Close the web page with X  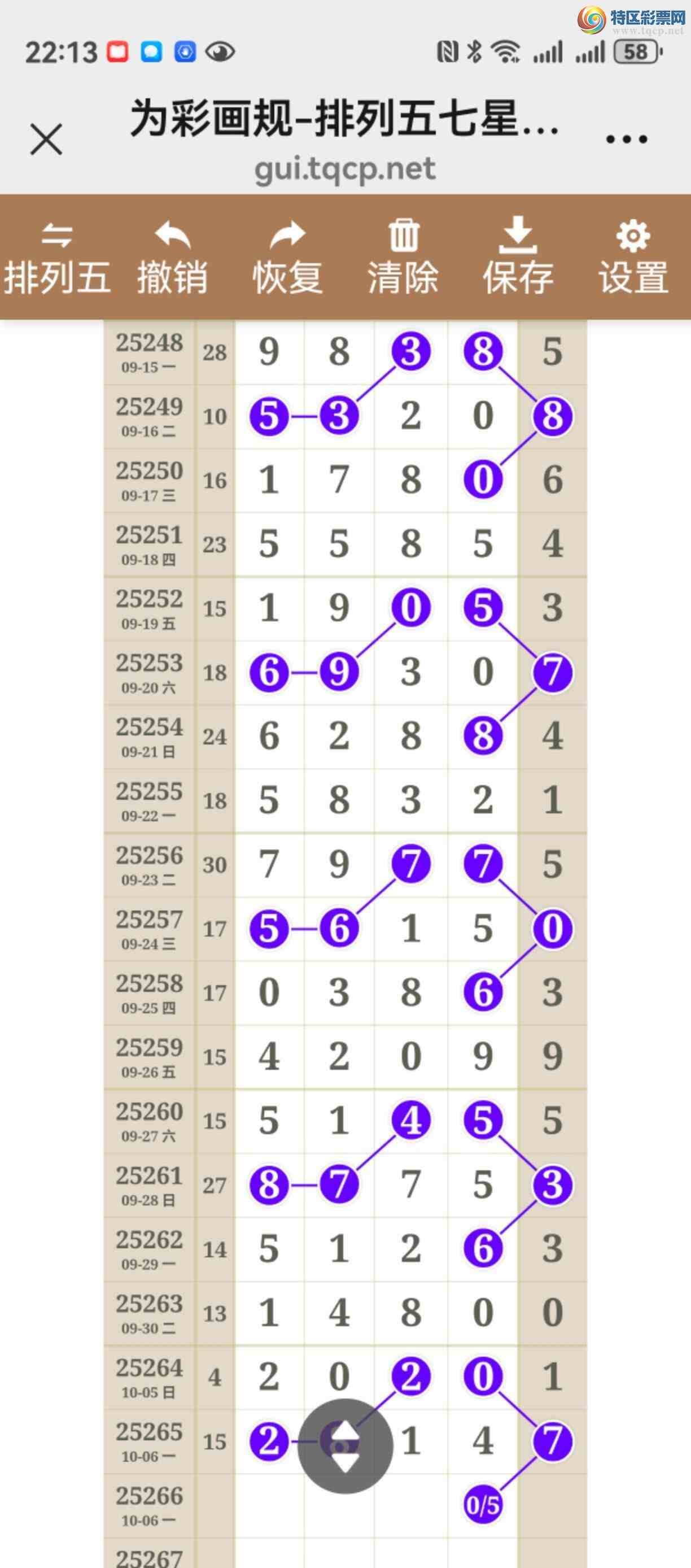pos(46,140)
